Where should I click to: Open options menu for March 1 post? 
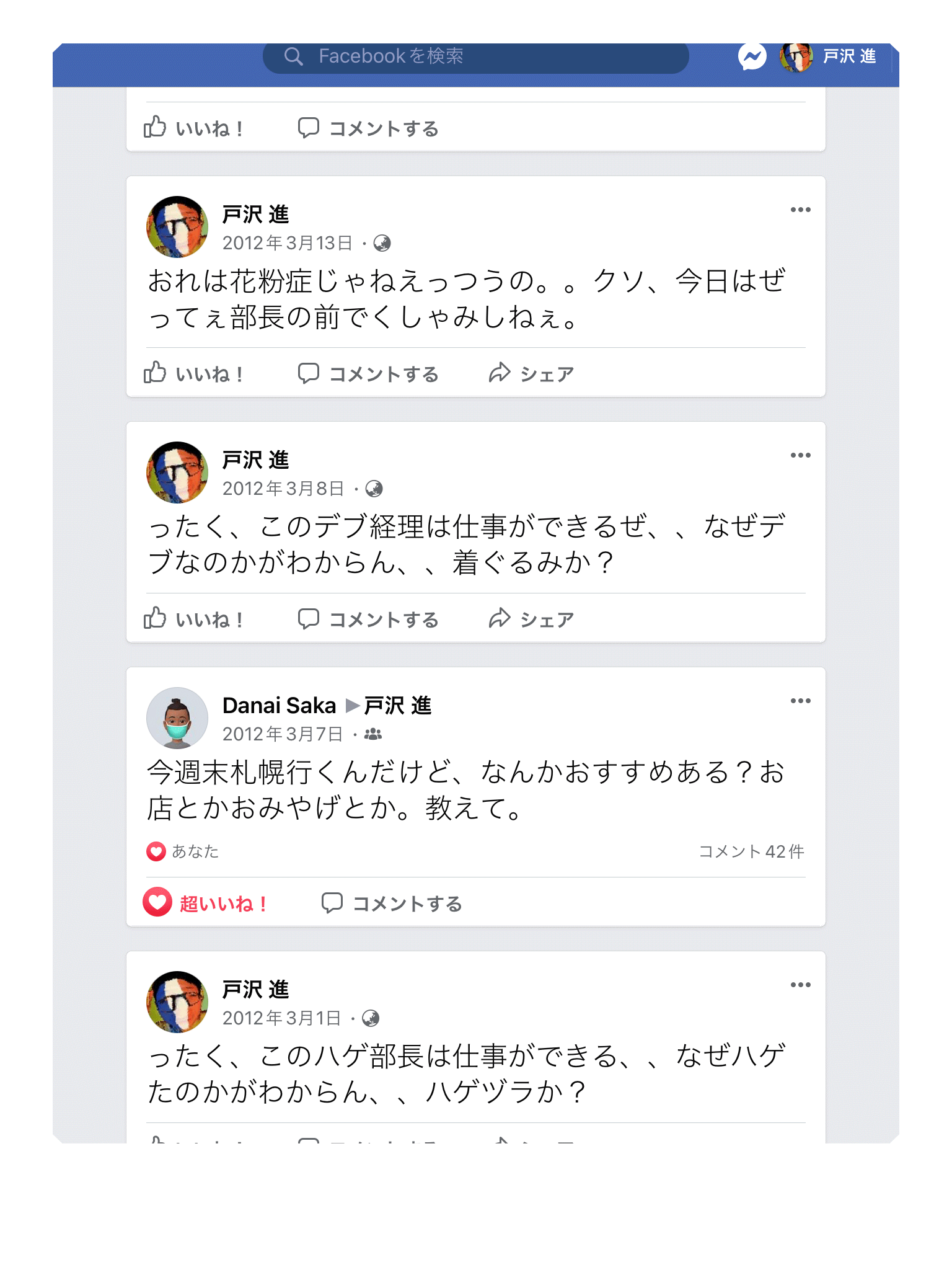800,985
